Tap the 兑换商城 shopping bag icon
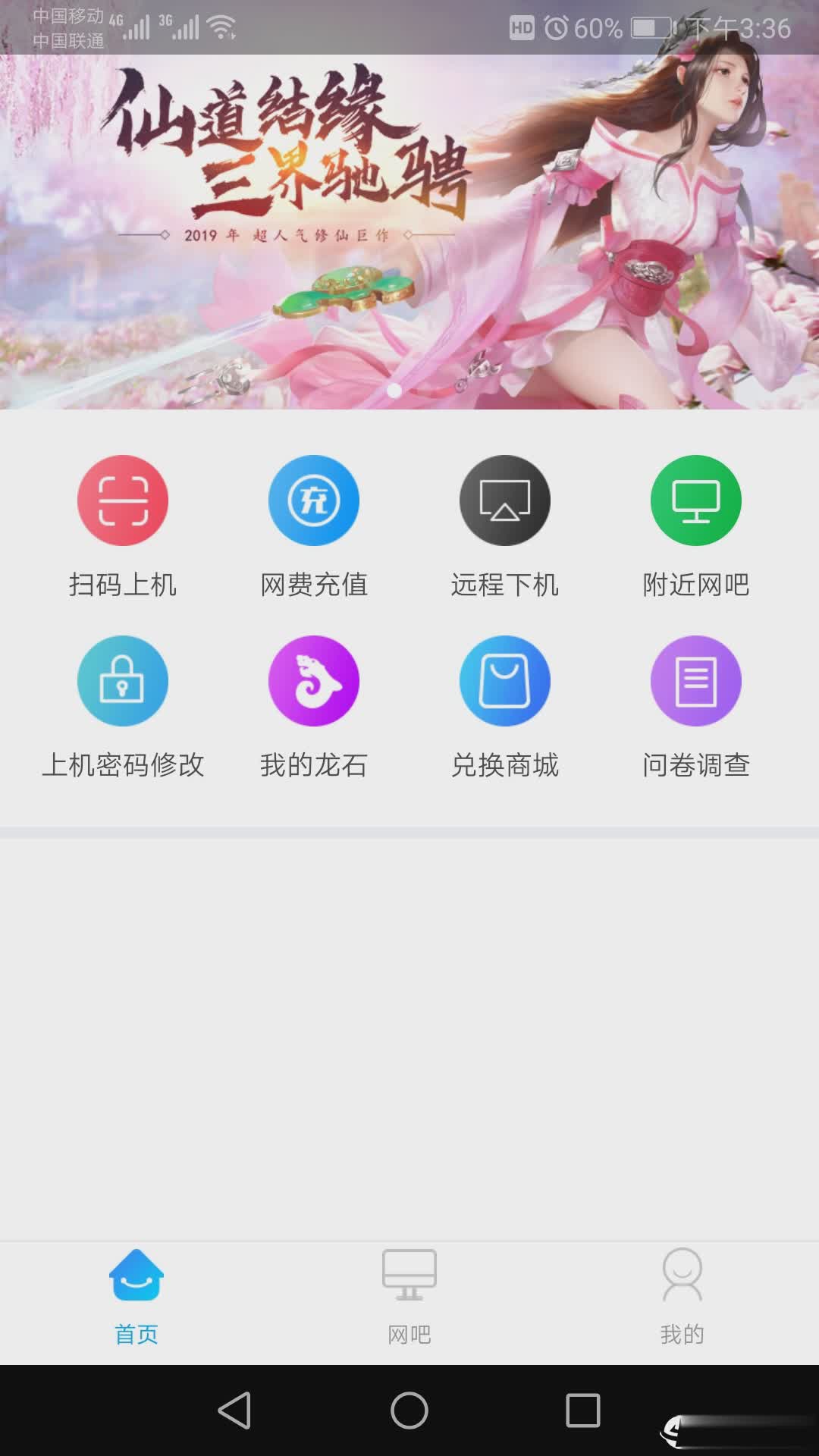Viewport: 819px width, 1456px height. tap(505, 681)
